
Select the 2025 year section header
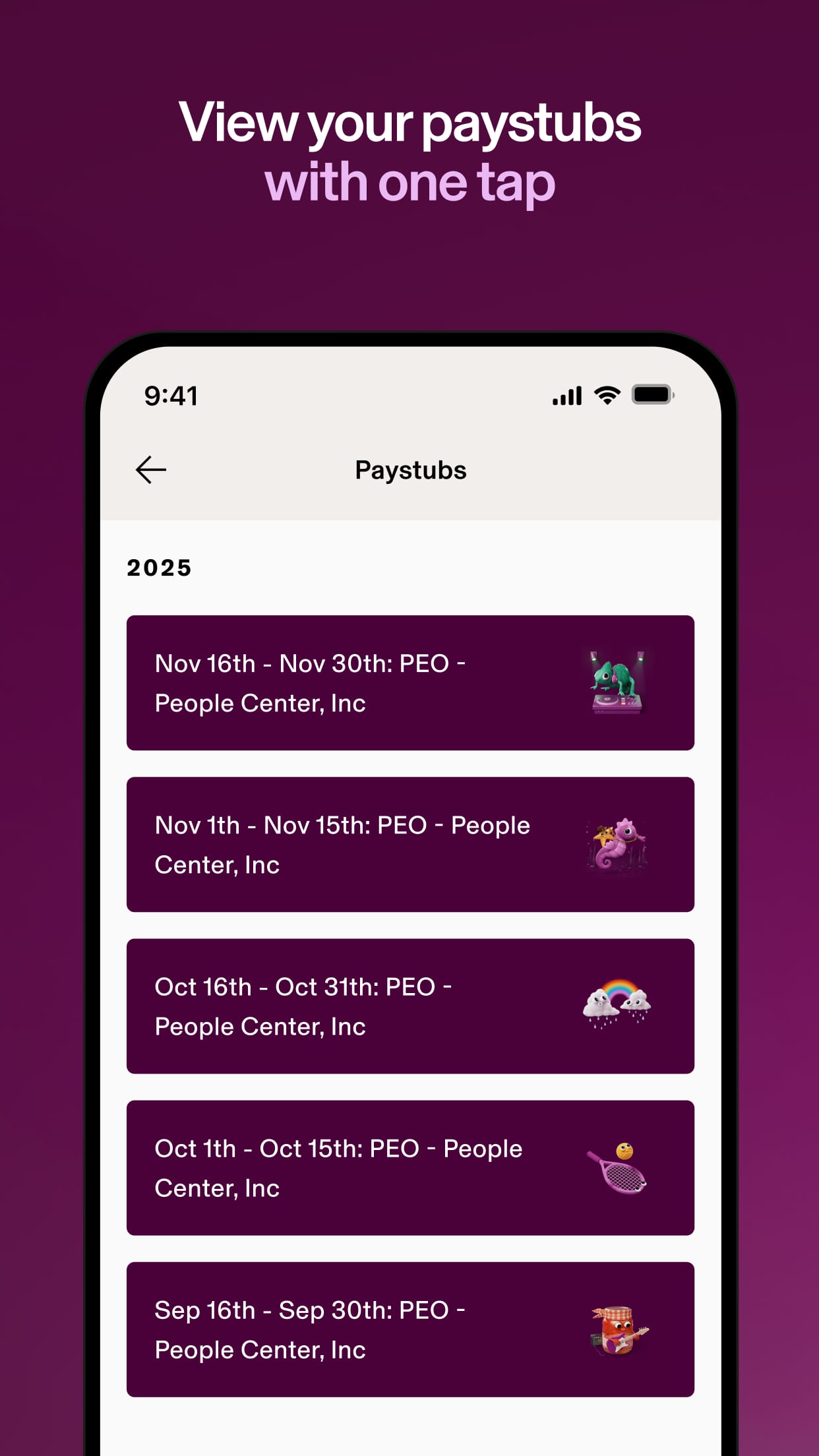[x=160, y=567]
